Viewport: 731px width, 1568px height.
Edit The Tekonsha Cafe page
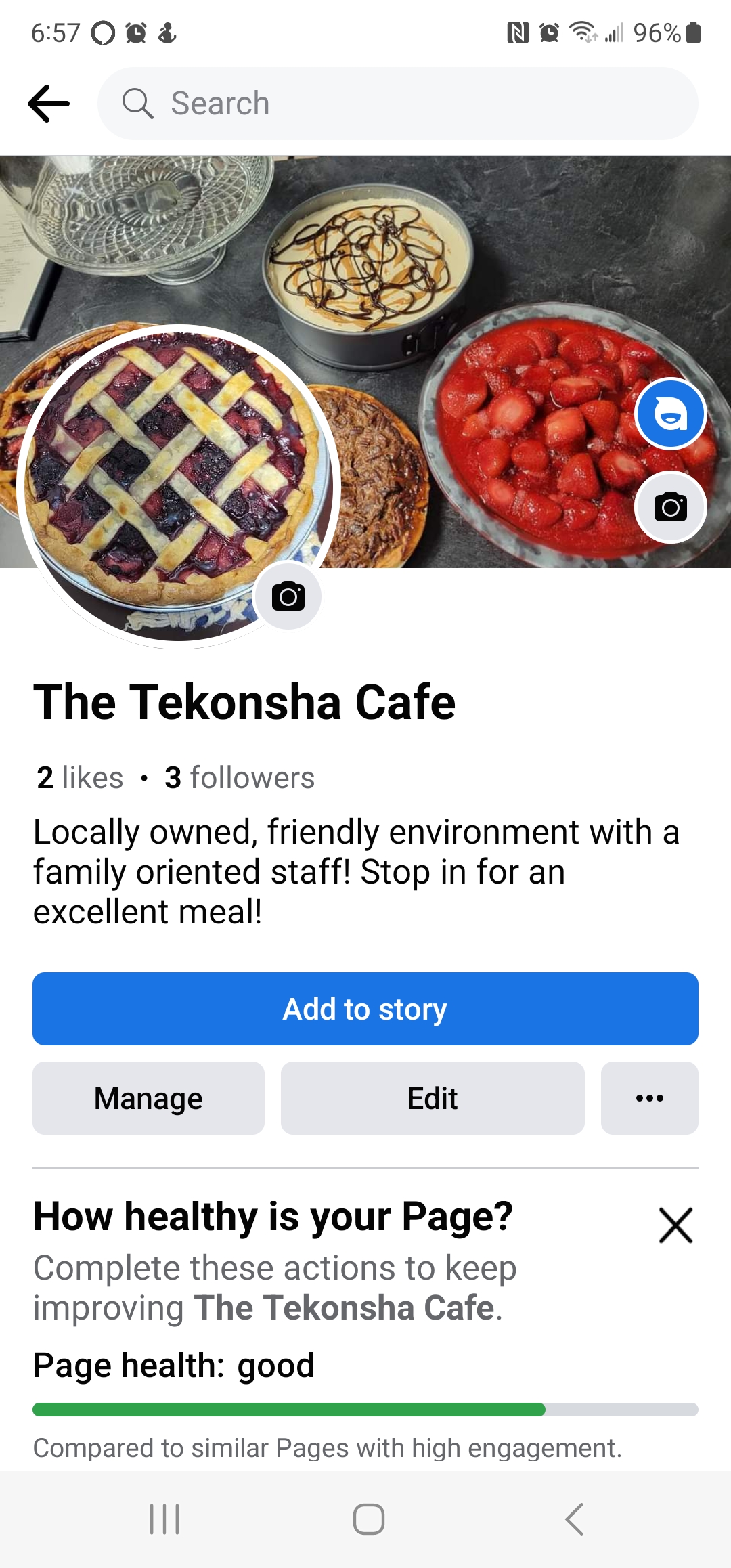[433, 1098]
